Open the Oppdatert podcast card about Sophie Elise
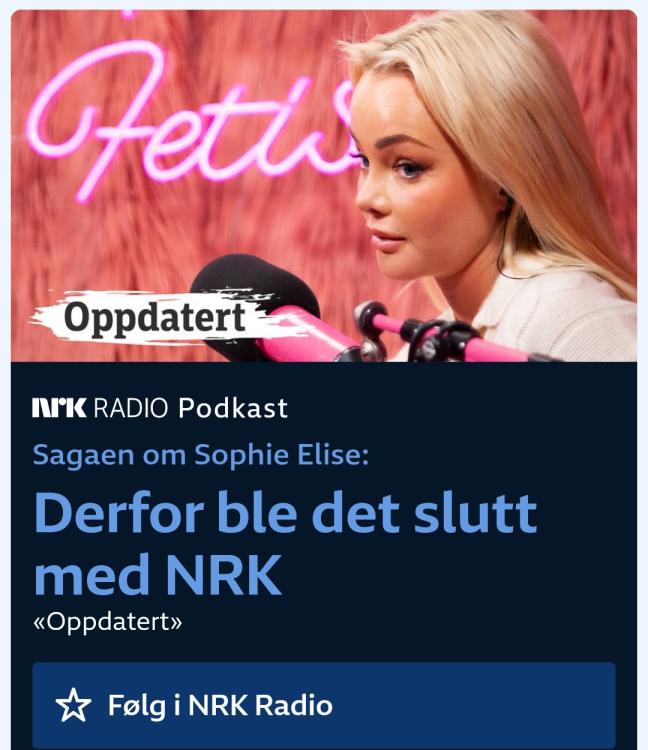The width and height of the screenshot is (648, 750). [285, 538]
